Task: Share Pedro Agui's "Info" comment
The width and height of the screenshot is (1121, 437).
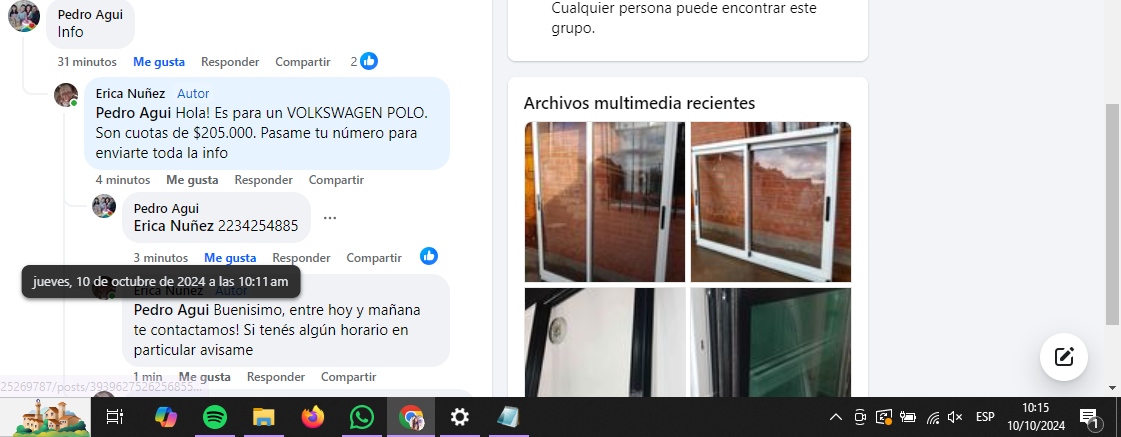Action: (302, 62)
